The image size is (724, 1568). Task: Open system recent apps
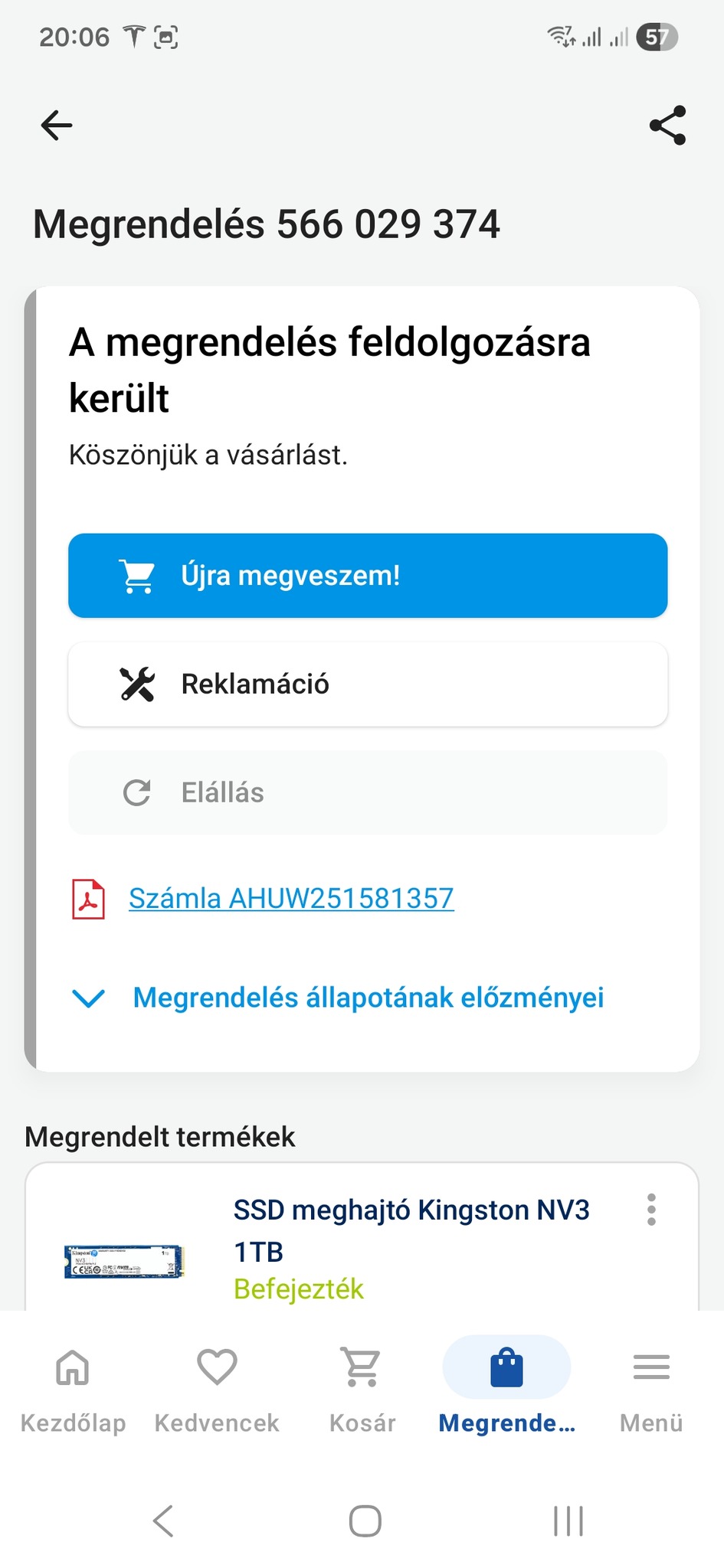[x=568, y=1521]
